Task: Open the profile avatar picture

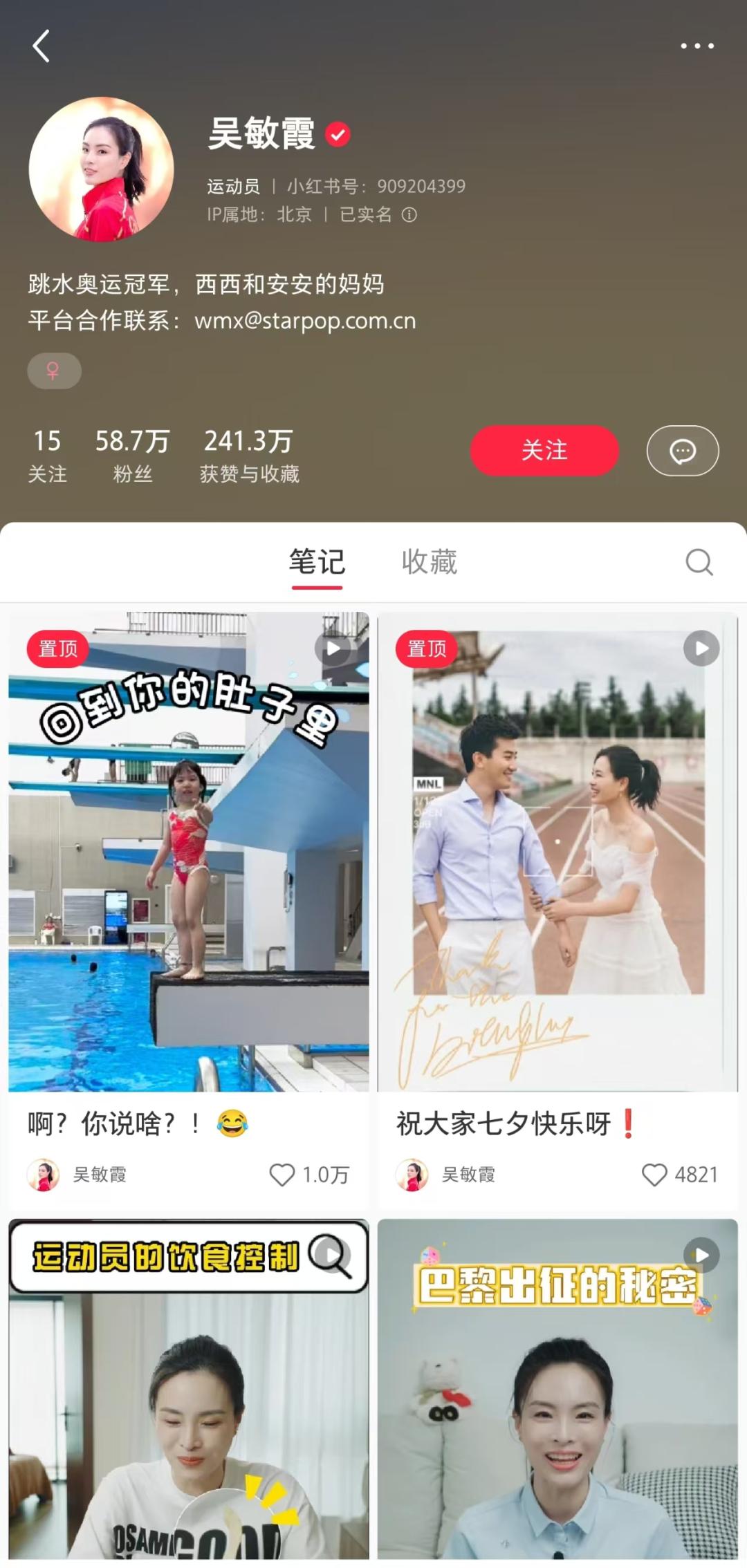Action: (102, 169)
